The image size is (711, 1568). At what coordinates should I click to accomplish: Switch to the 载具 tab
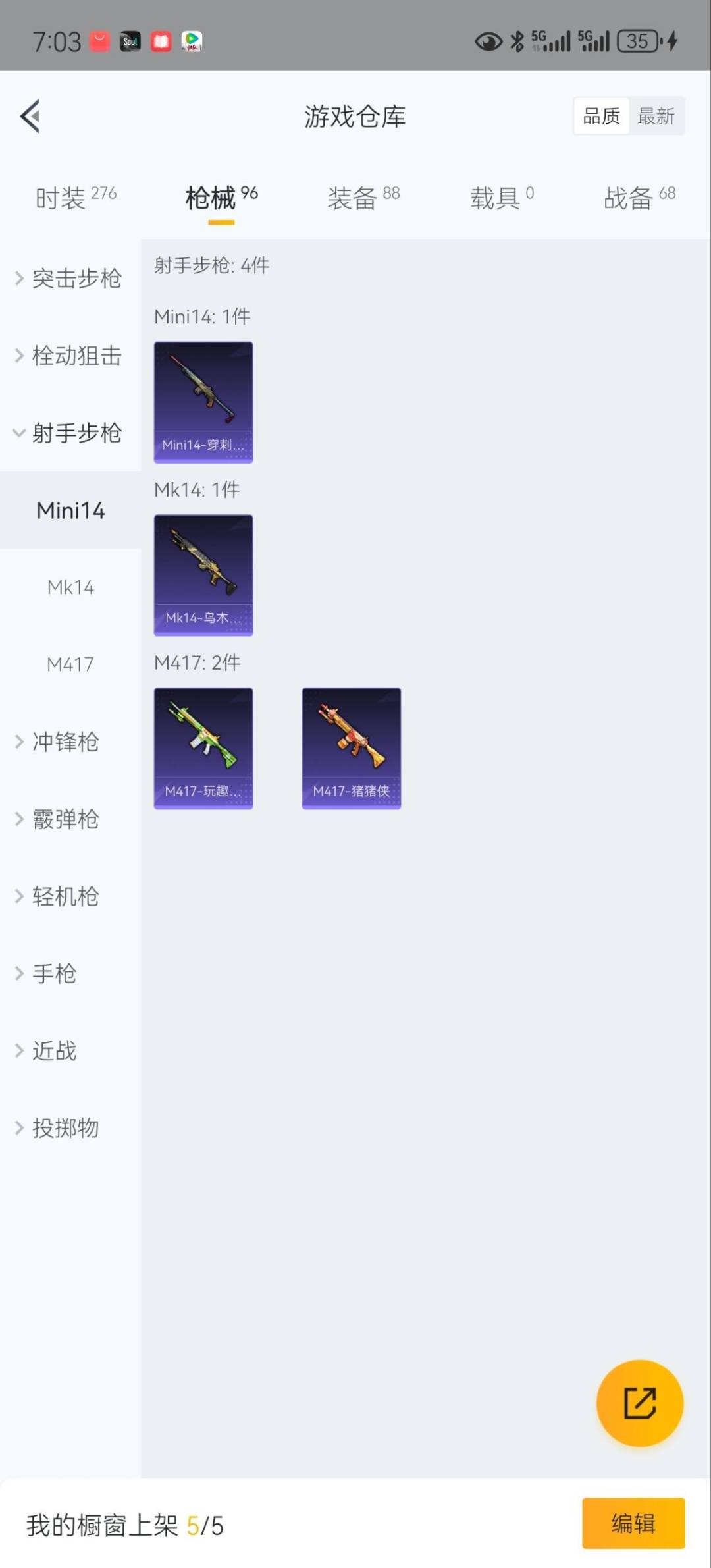(x=502, y=198)
